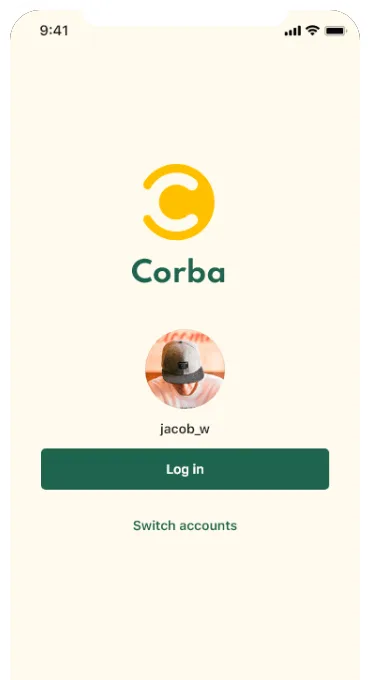The width and height of the screenshot is (370, 680).
Task: Tap the green Log in button
Action: coord(185,469)
